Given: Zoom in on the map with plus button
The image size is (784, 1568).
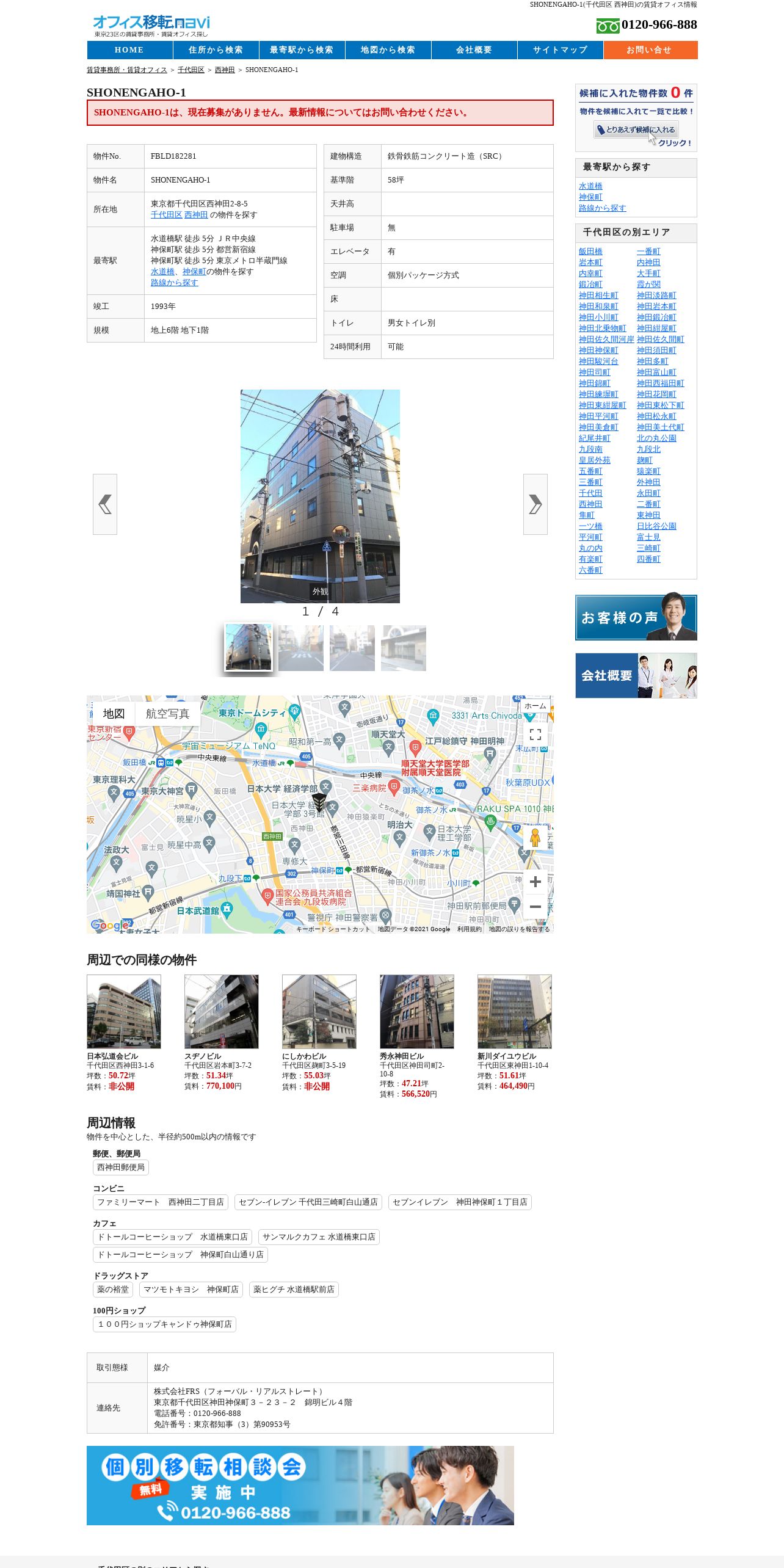Looking at the screenshot, I should [x=535, y=882].
